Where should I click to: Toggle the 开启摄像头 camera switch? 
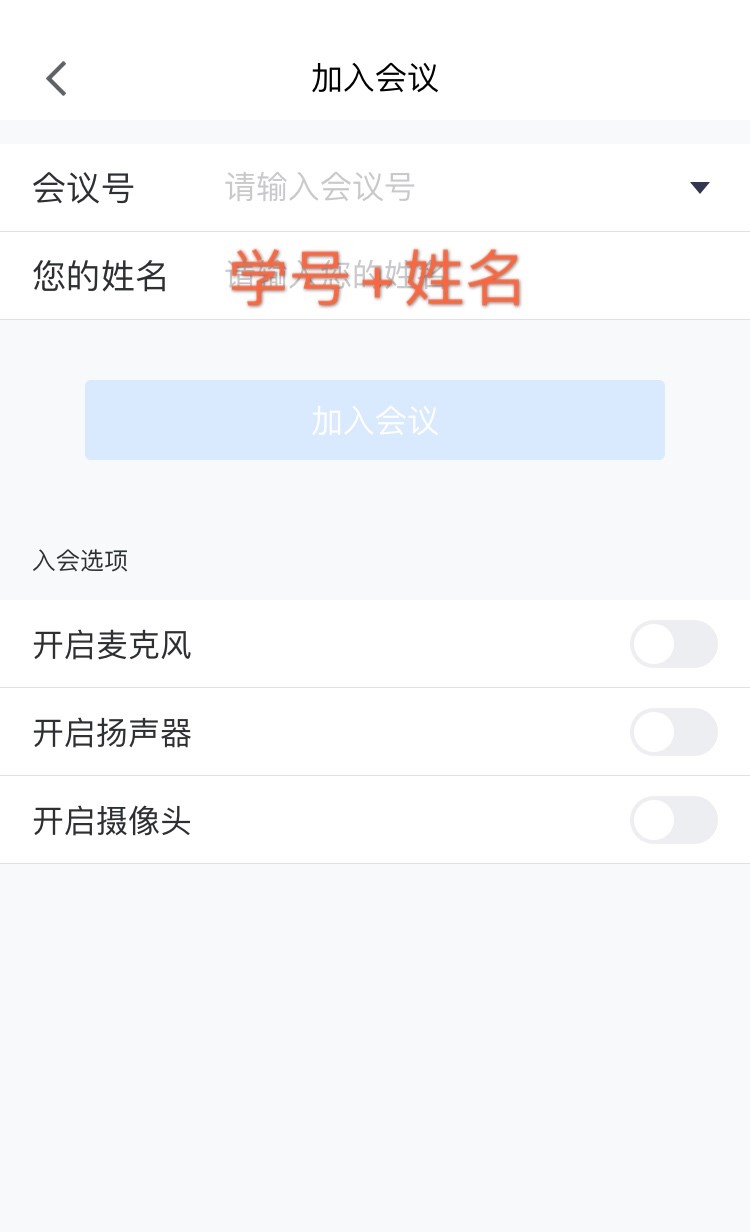pyautogui.click(x=673, y=820)
